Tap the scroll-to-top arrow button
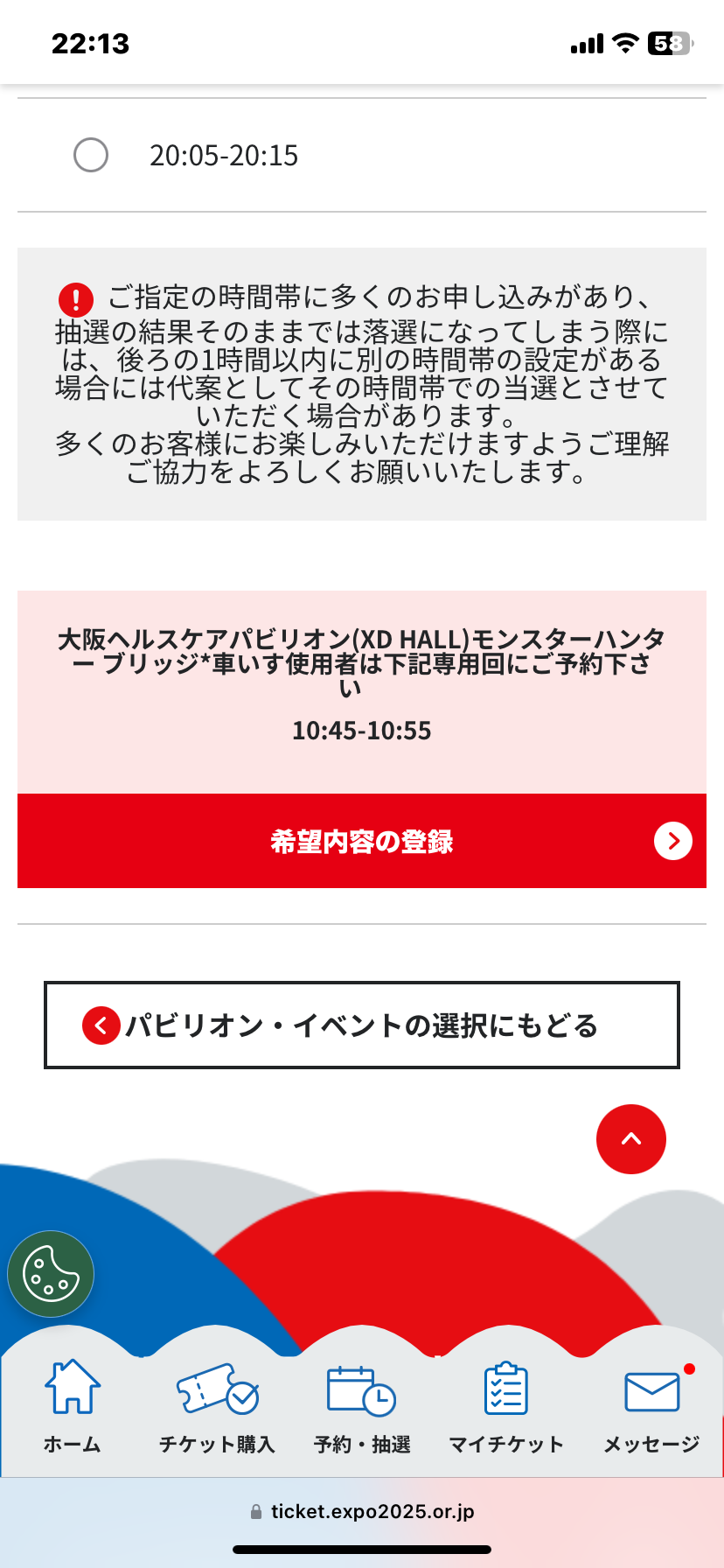This screenshot has width=724, height=1568. [x=630, y=1139]
